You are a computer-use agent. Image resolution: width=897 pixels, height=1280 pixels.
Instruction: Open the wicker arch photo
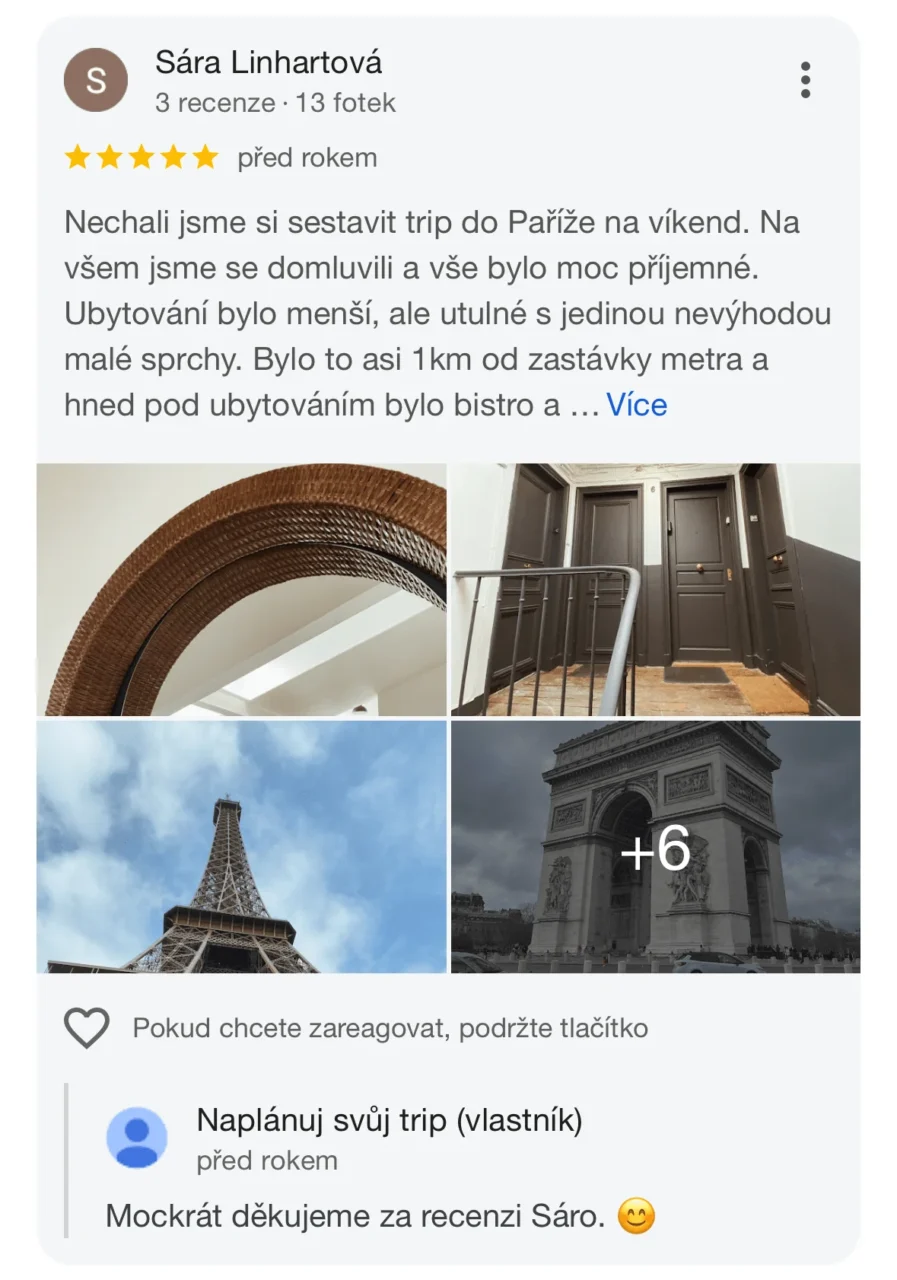click(x=242, y=590)
